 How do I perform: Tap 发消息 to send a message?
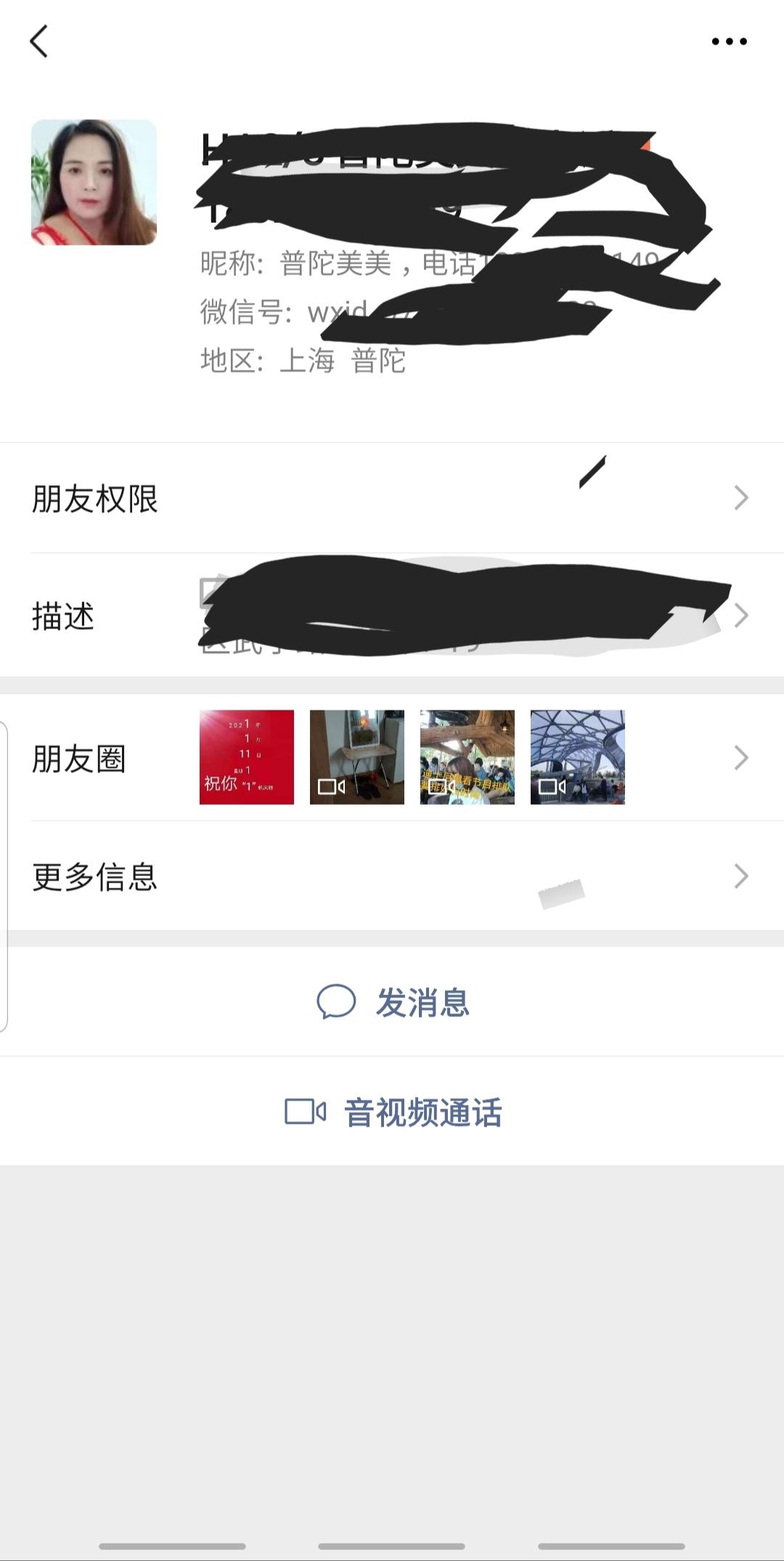click(x=393, y=1002)
